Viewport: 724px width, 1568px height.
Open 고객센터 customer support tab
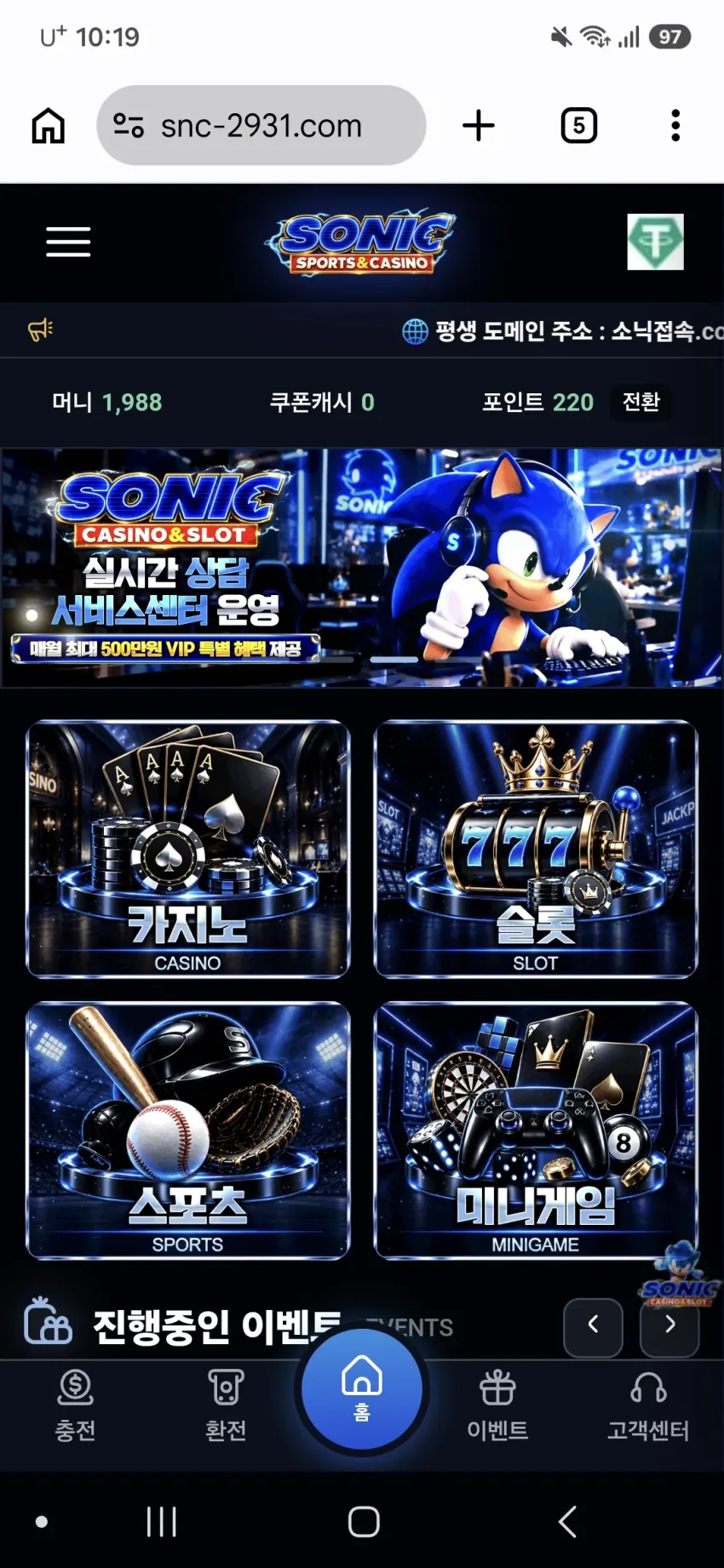pos(648,1405)
